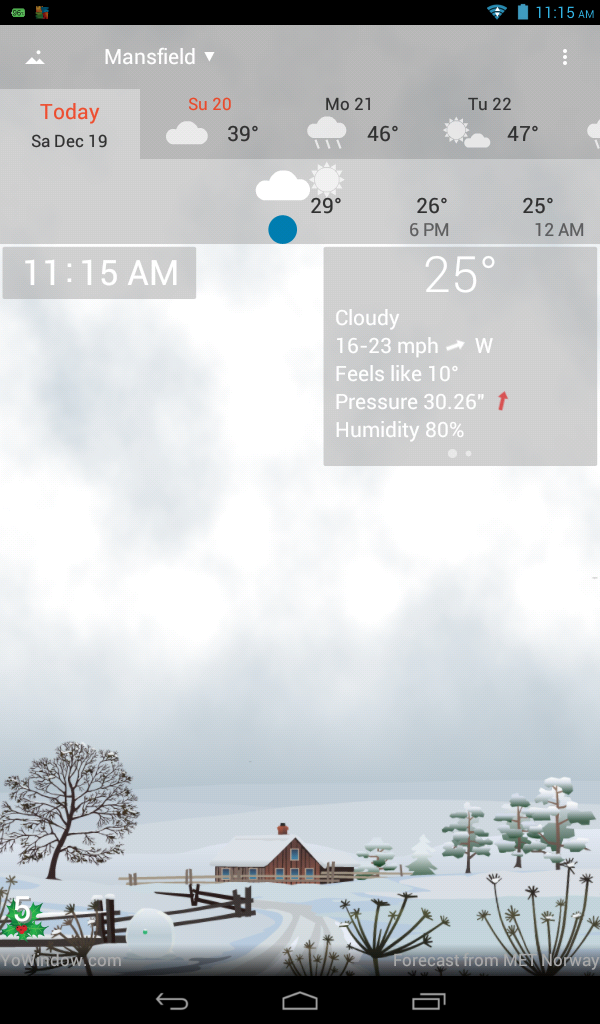Go back with system back button
This screenshot has height=1024, width=600.
(172, 1000)
